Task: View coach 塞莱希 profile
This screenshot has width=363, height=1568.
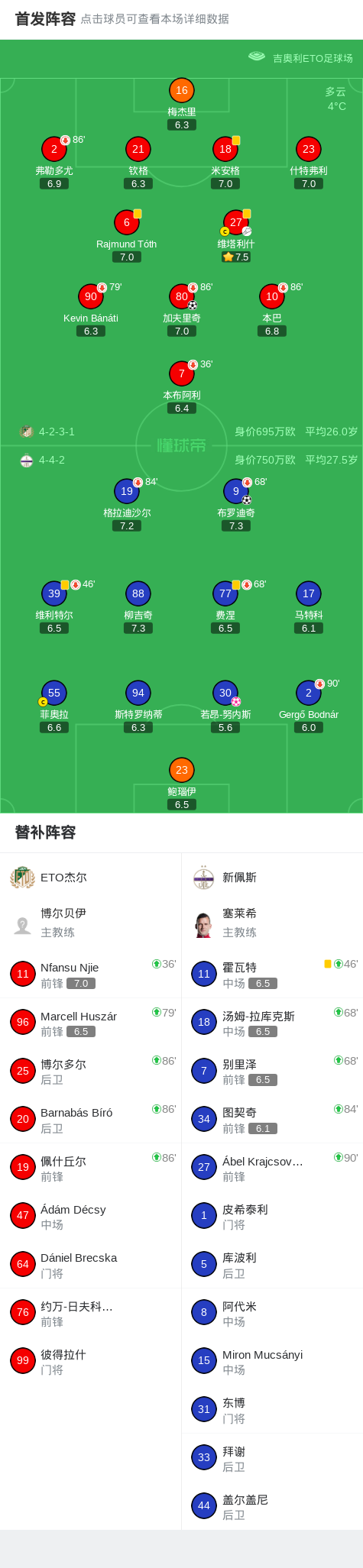Action: [x=272, y=923]
